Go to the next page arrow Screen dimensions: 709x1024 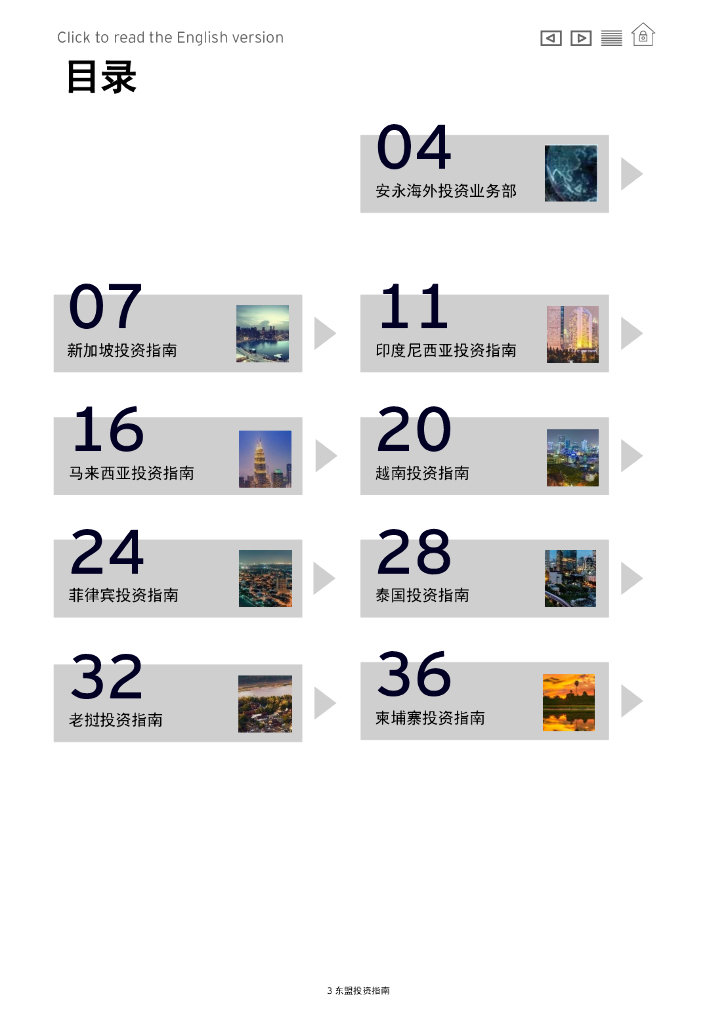pos(581,38)
